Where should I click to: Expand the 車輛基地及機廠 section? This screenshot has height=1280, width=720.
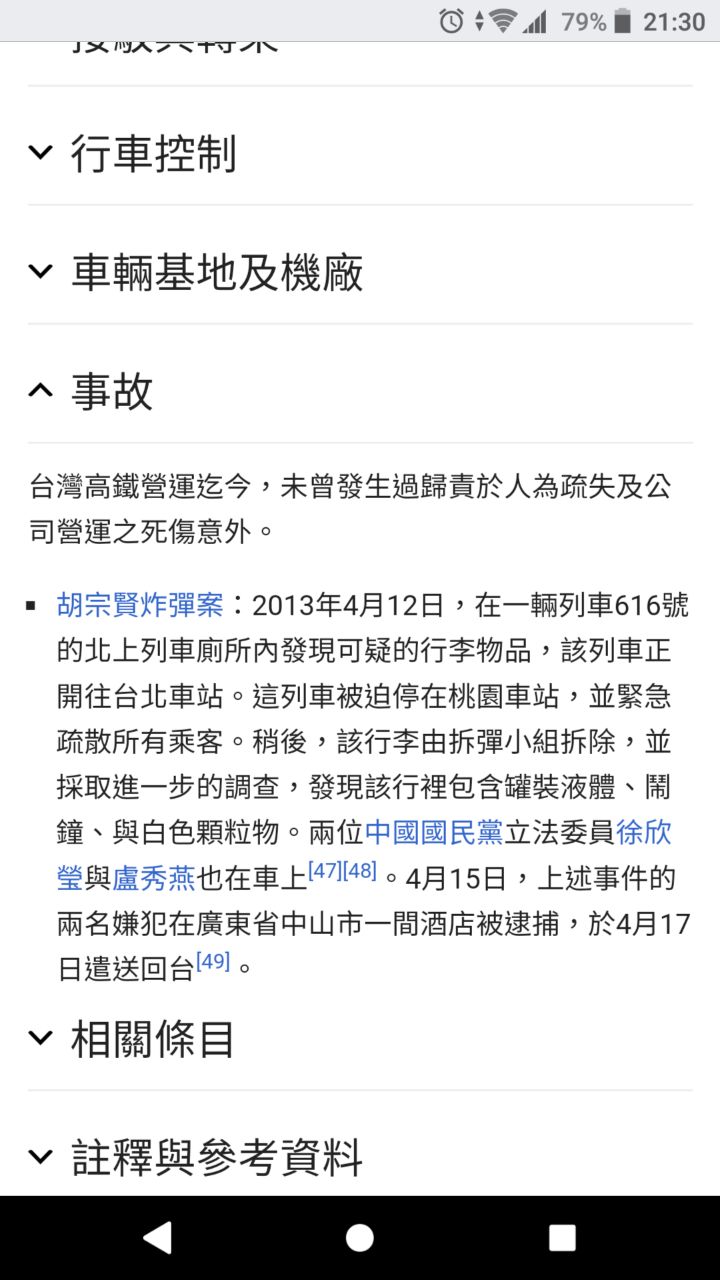pyautogui.click(x=216, y=272)
